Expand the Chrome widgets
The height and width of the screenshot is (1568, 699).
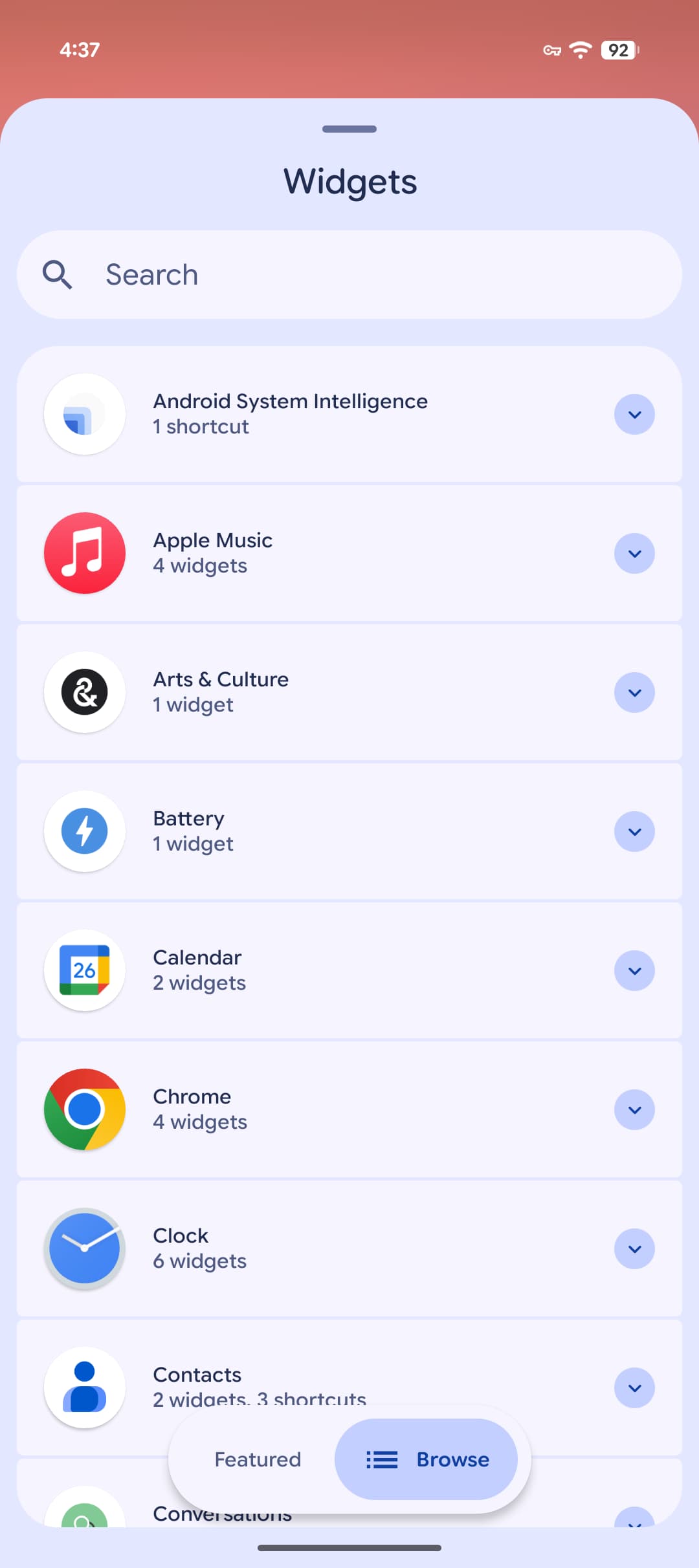tap(634, 1110)
